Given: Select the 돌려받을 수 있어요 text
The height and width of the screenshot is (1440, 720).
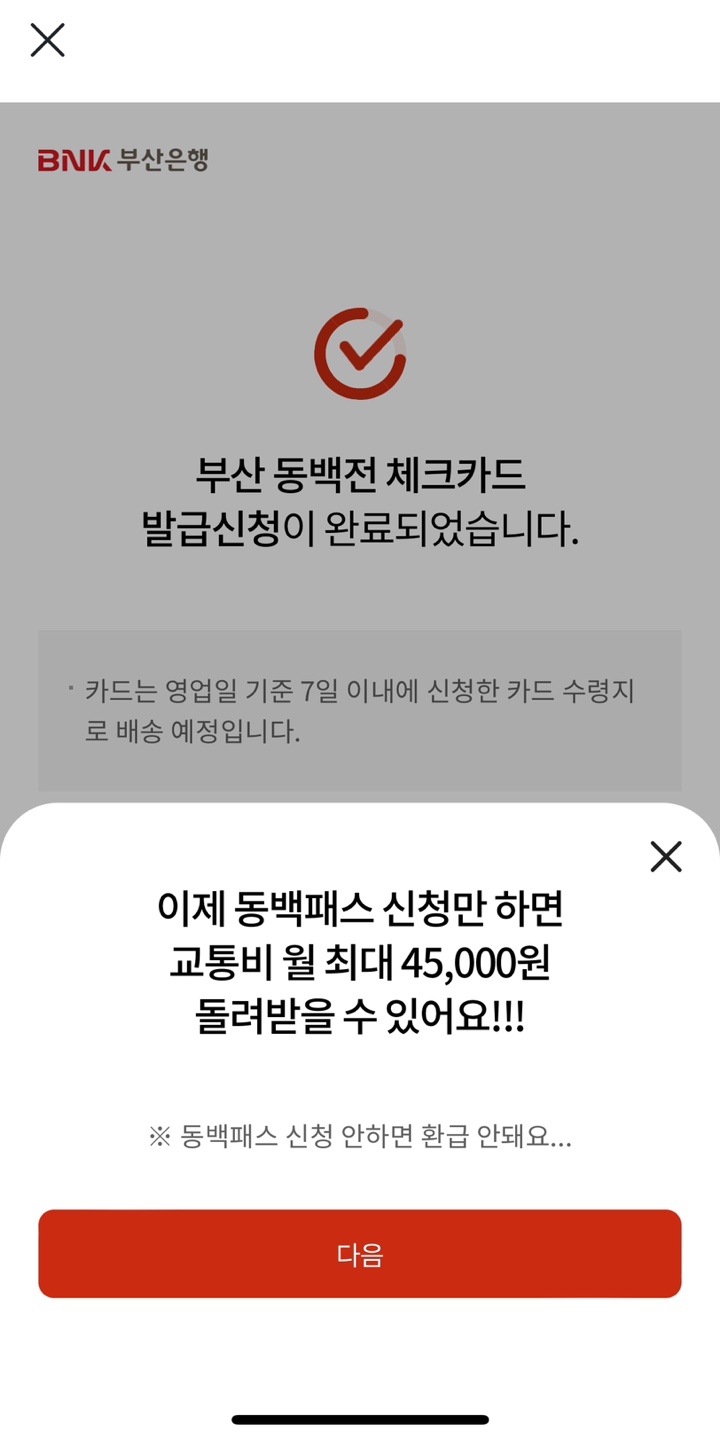Looking at the screenshot, I should click(360, 1015).
